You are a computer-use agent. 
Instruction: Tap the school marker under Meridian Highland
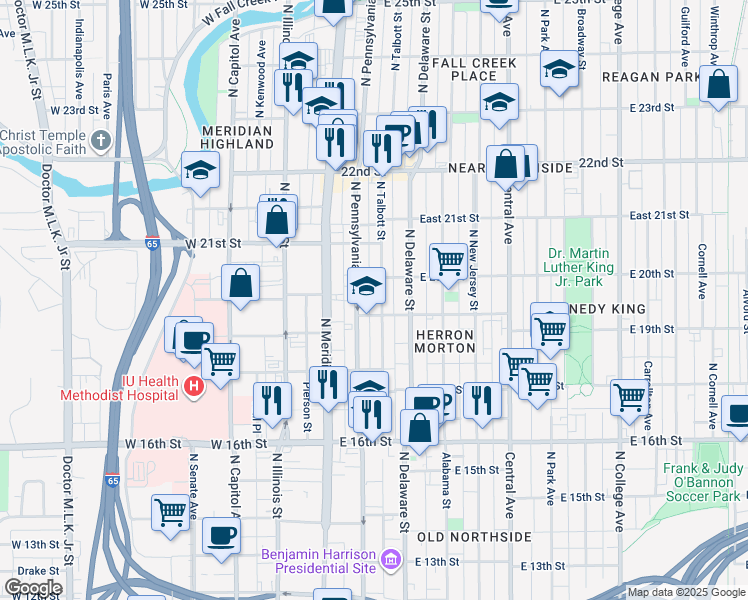[200, 169]
